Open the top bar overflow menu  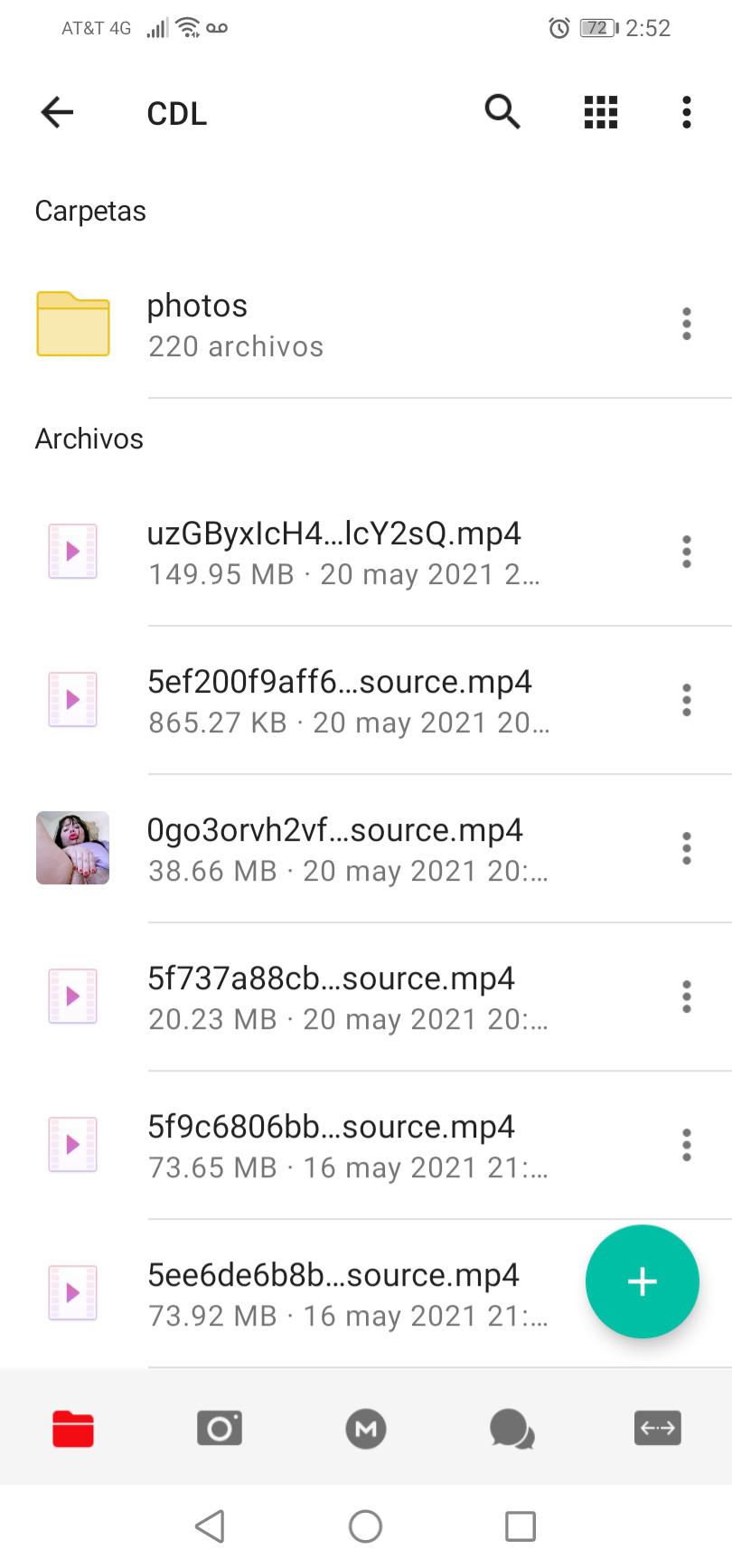pos(687,112)
